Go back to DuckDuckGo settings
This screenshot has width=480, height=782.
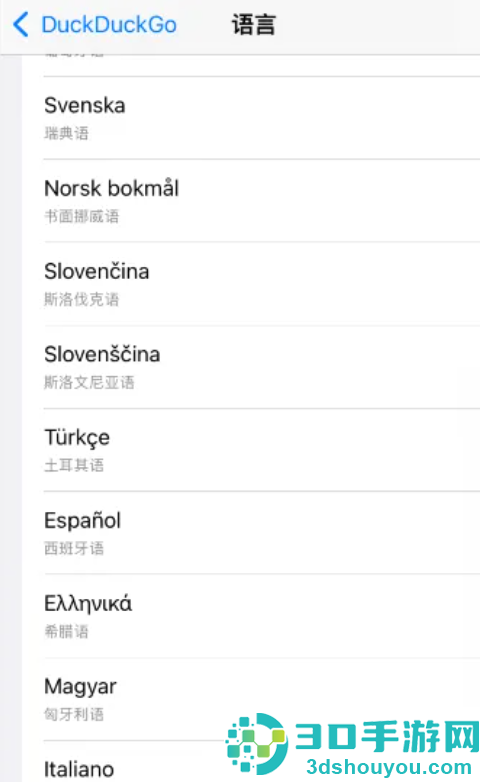pyautogui.click(x=95, y=24)
